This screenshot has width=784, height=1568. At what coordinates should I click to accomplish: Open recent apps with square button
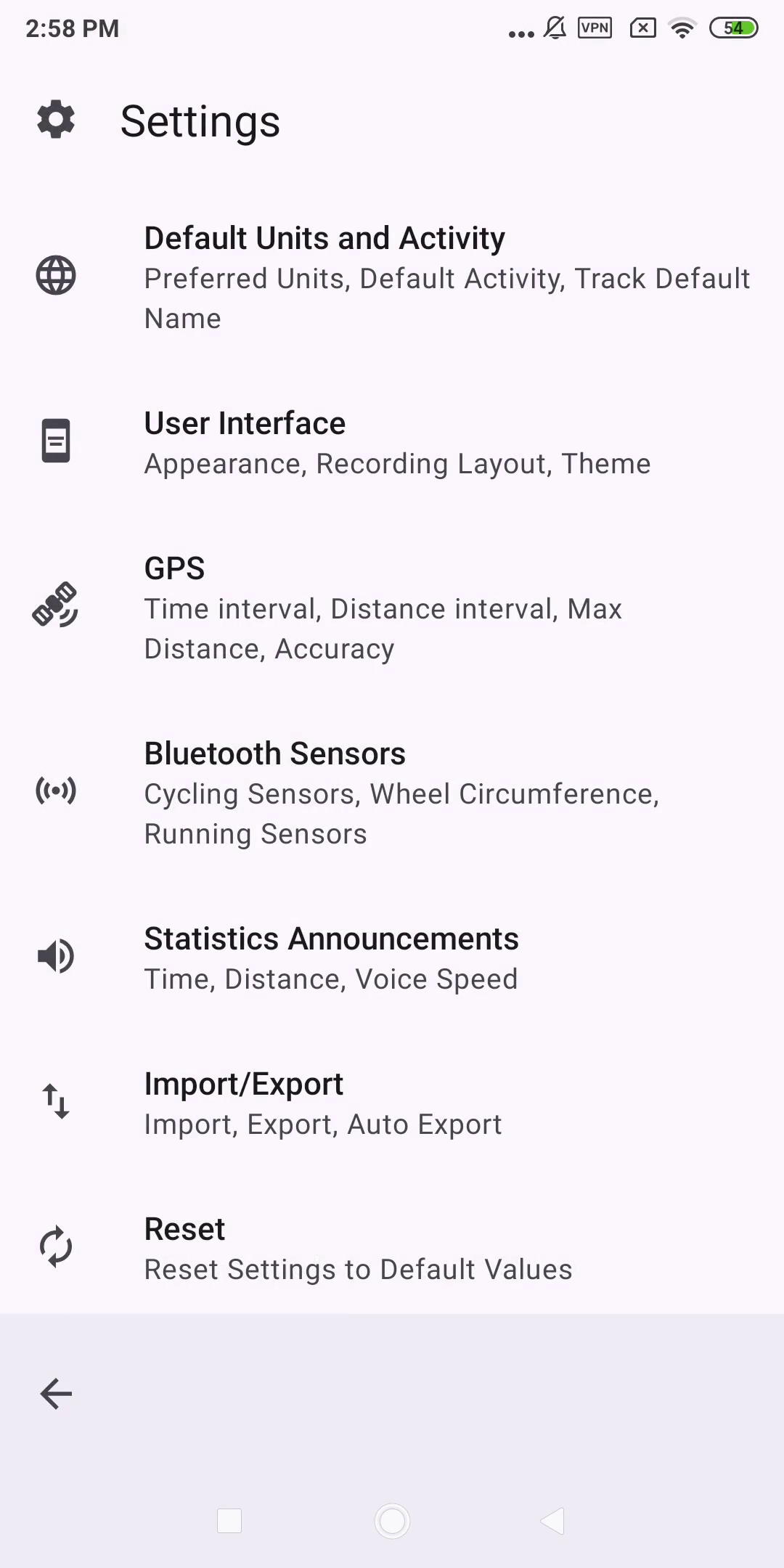tap(229, 1521)
